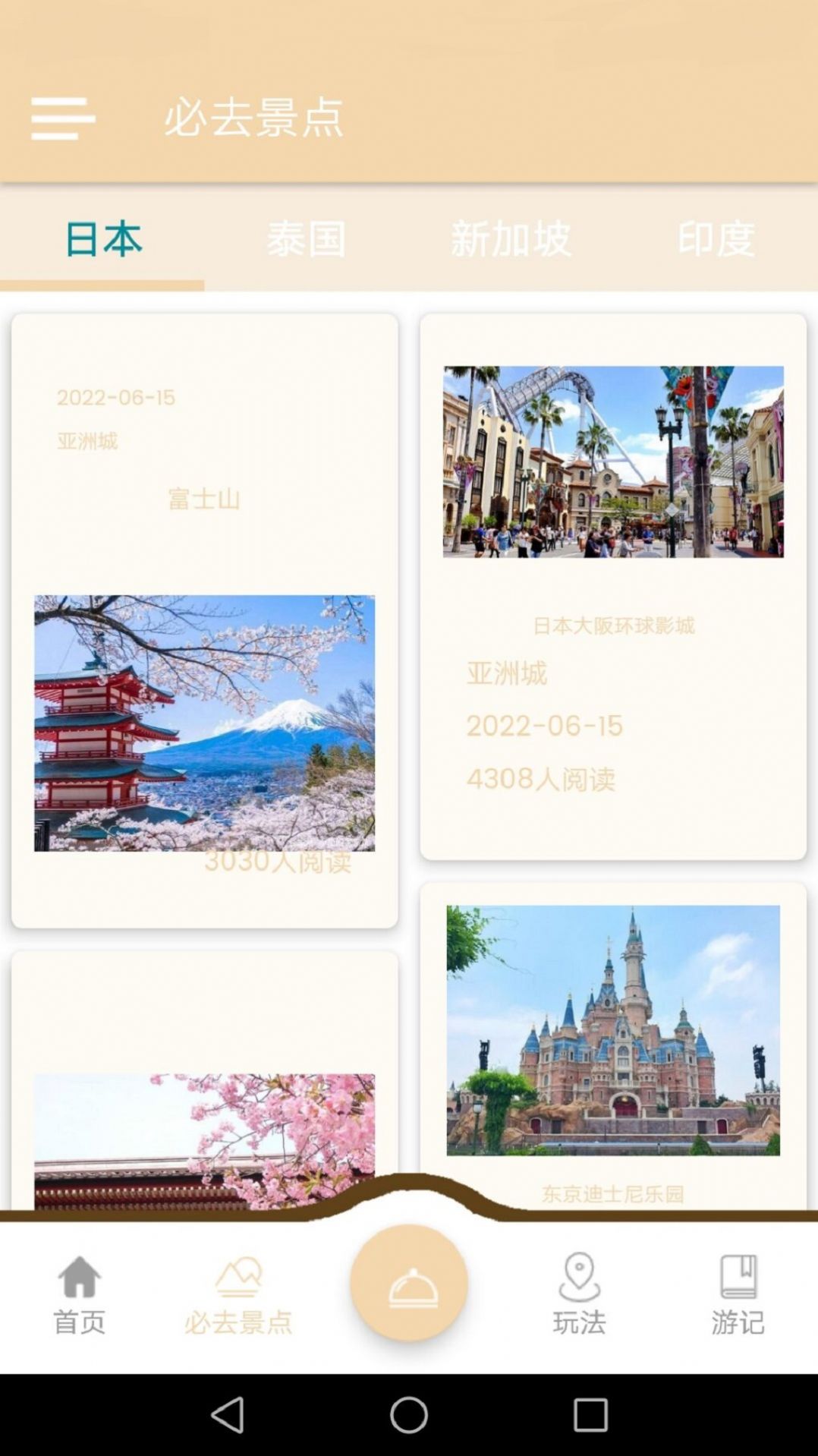Switch to the 泰国 tab
This screenshot has height=1456, width=818.
tap(307, 239)
